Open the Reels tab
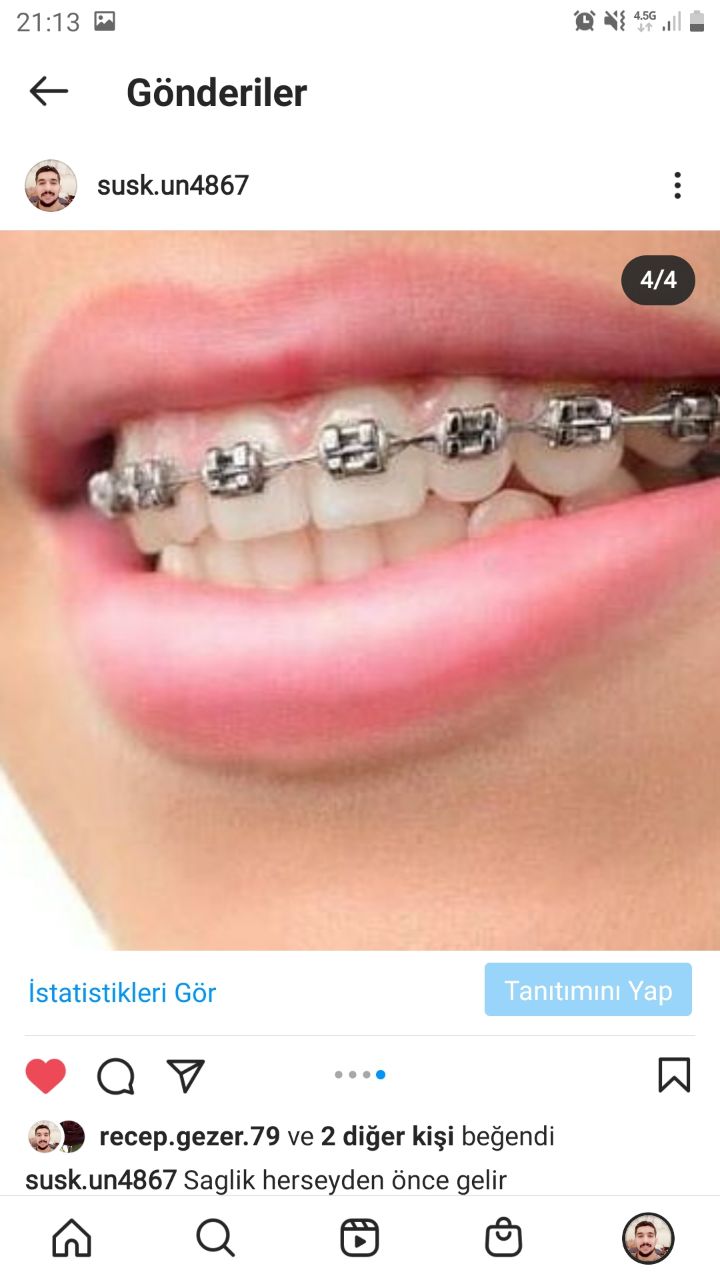This screenshot has height=1280, width=720. click(360, 1238)
